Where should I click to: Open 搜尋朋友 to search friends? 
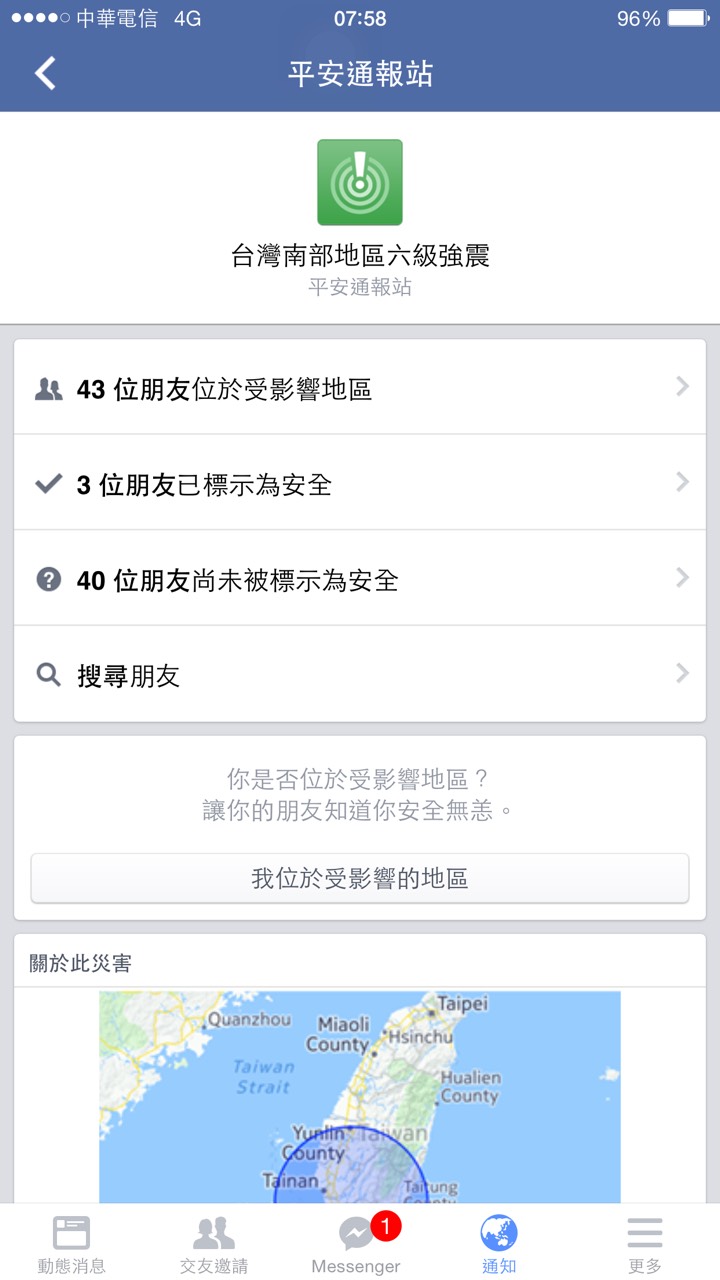[360, 676]
